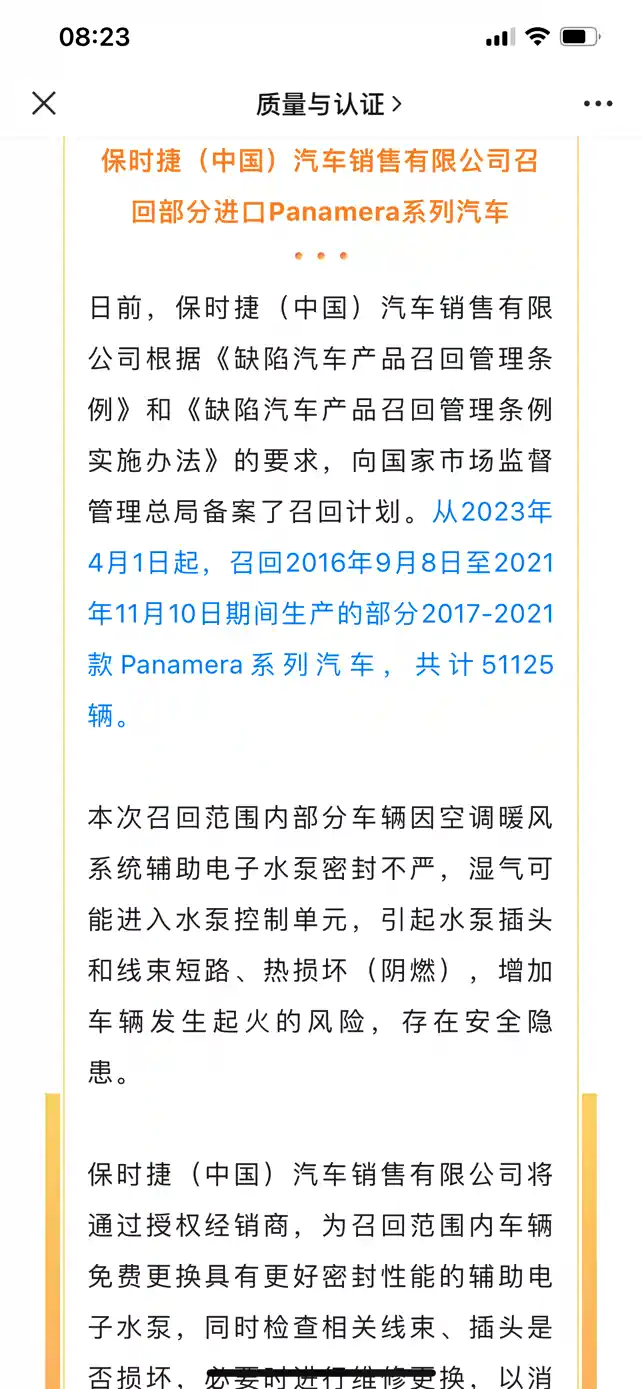Open the three-dot more options menu
642x1389 pixels.
(x=597, y=104)
